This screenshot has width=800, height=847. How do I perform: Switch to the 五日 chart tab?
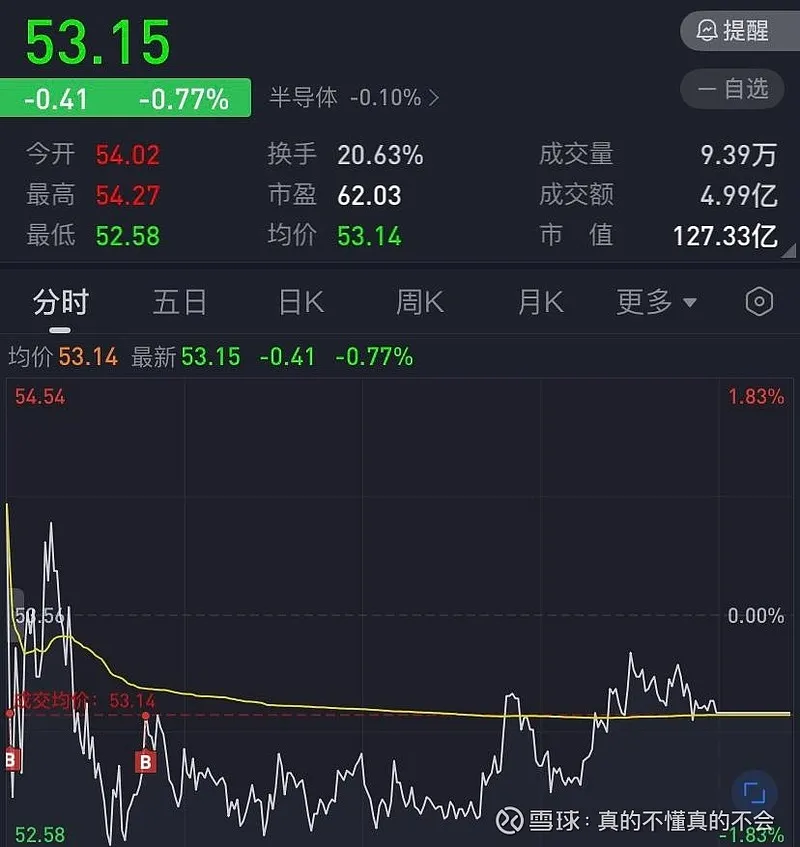(x=180, y=302)
